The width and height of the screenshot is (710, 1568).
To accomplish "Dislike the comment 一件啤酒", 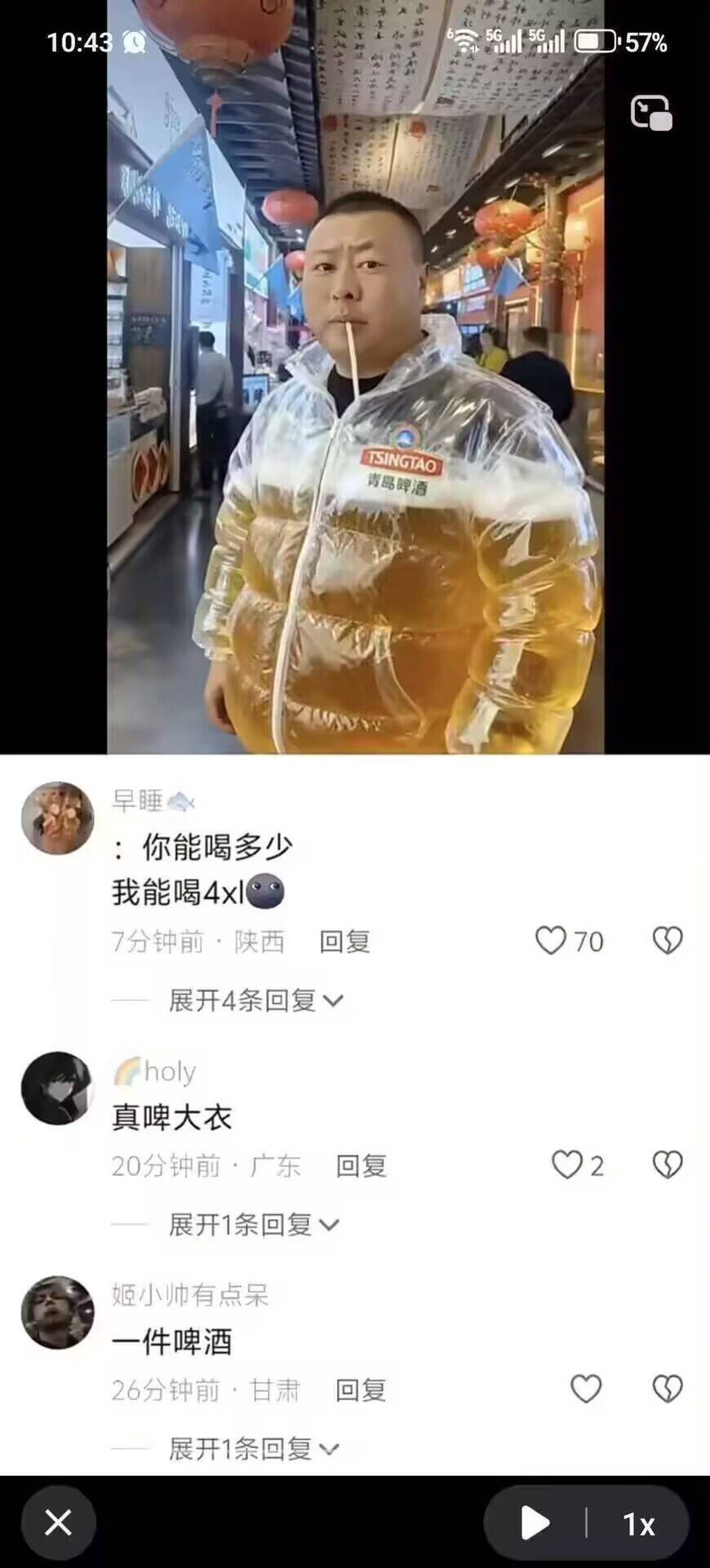I will [668, 1389].
